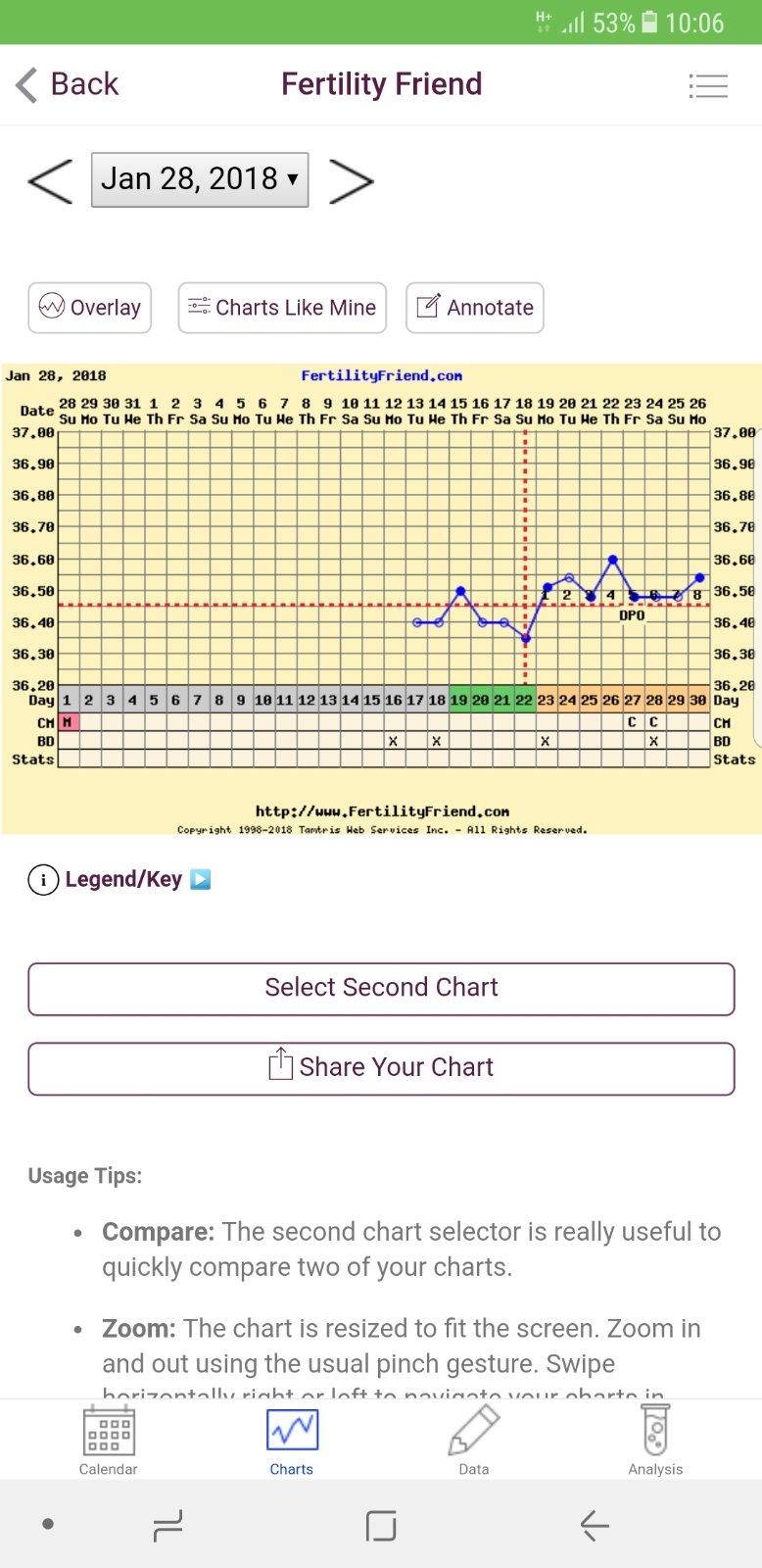This screenshot has height=1568, width=762.
Task: Open the list menu icon
Action: 708,86
